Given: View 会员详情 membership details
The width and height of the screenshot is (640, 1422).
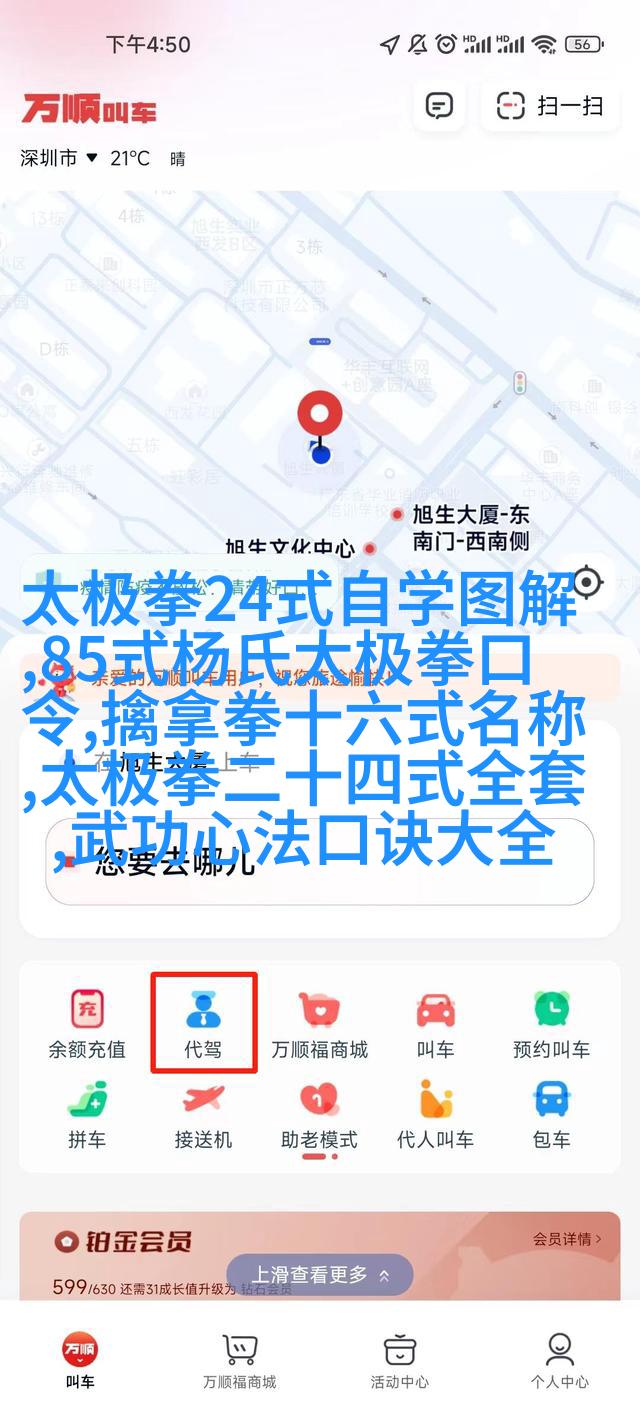Looking at the screenshot, I should pyautogui.click(x=567, y=1239).
